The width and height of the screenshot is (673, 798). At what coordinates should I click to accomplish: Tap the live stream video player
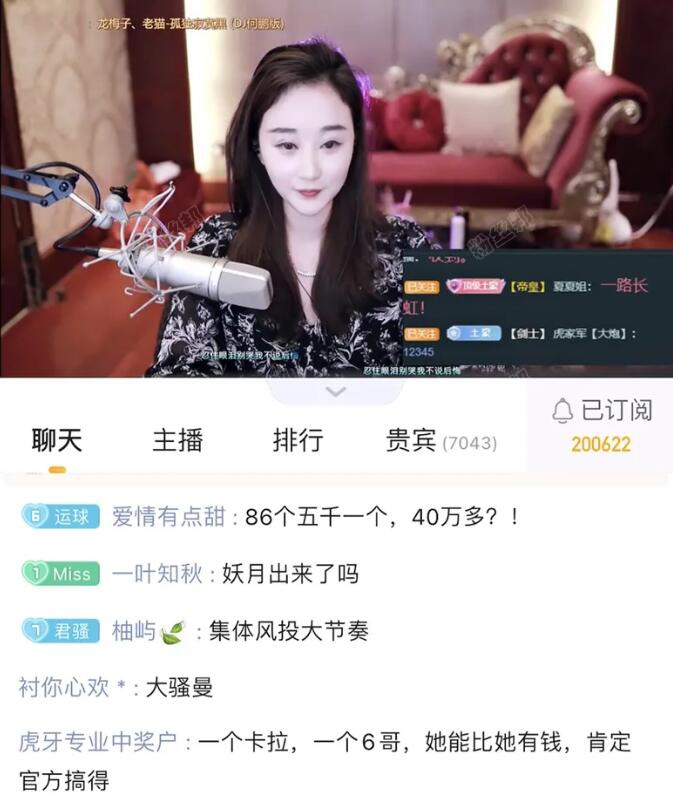(336, 190)
